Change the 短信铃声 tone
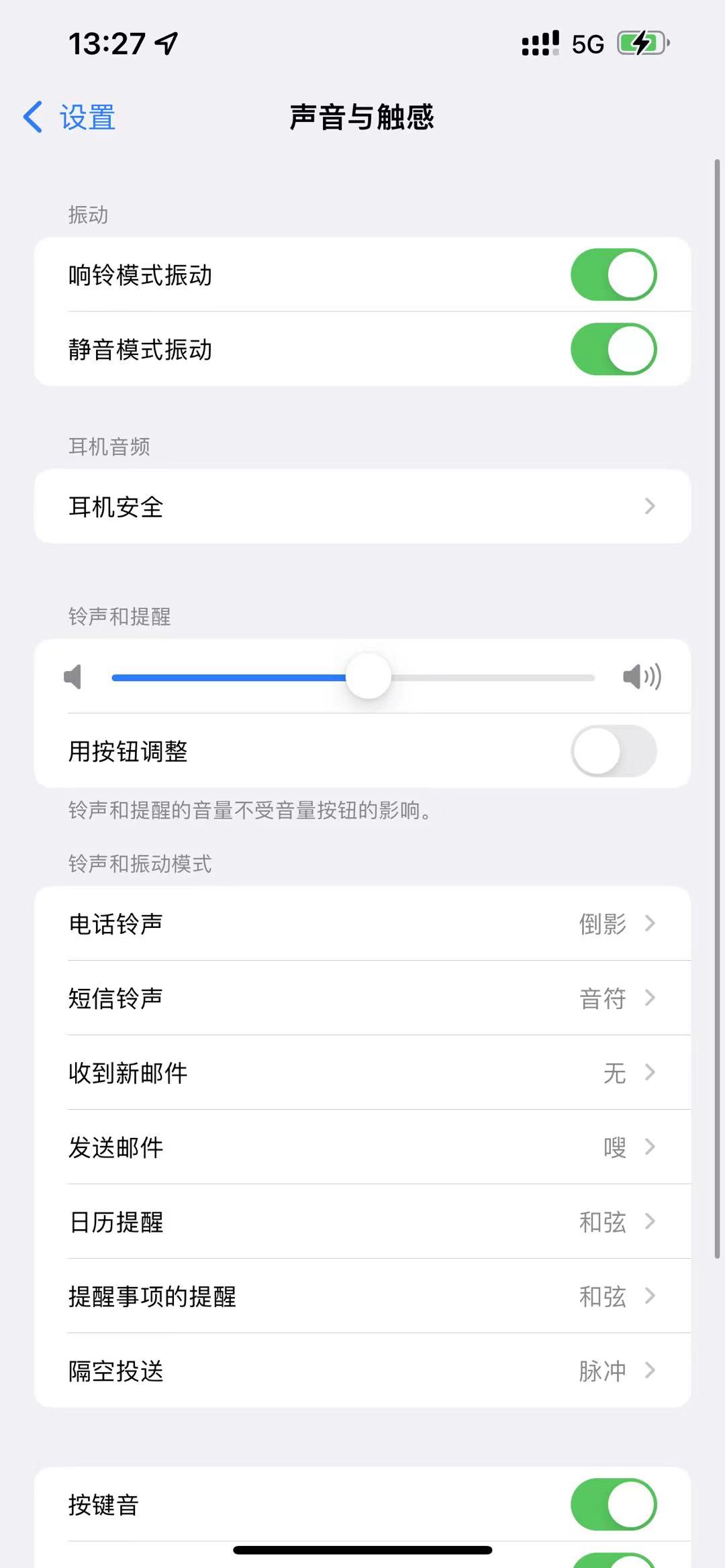The width and height of the screenshot is (725, 1568). point(362,998)
